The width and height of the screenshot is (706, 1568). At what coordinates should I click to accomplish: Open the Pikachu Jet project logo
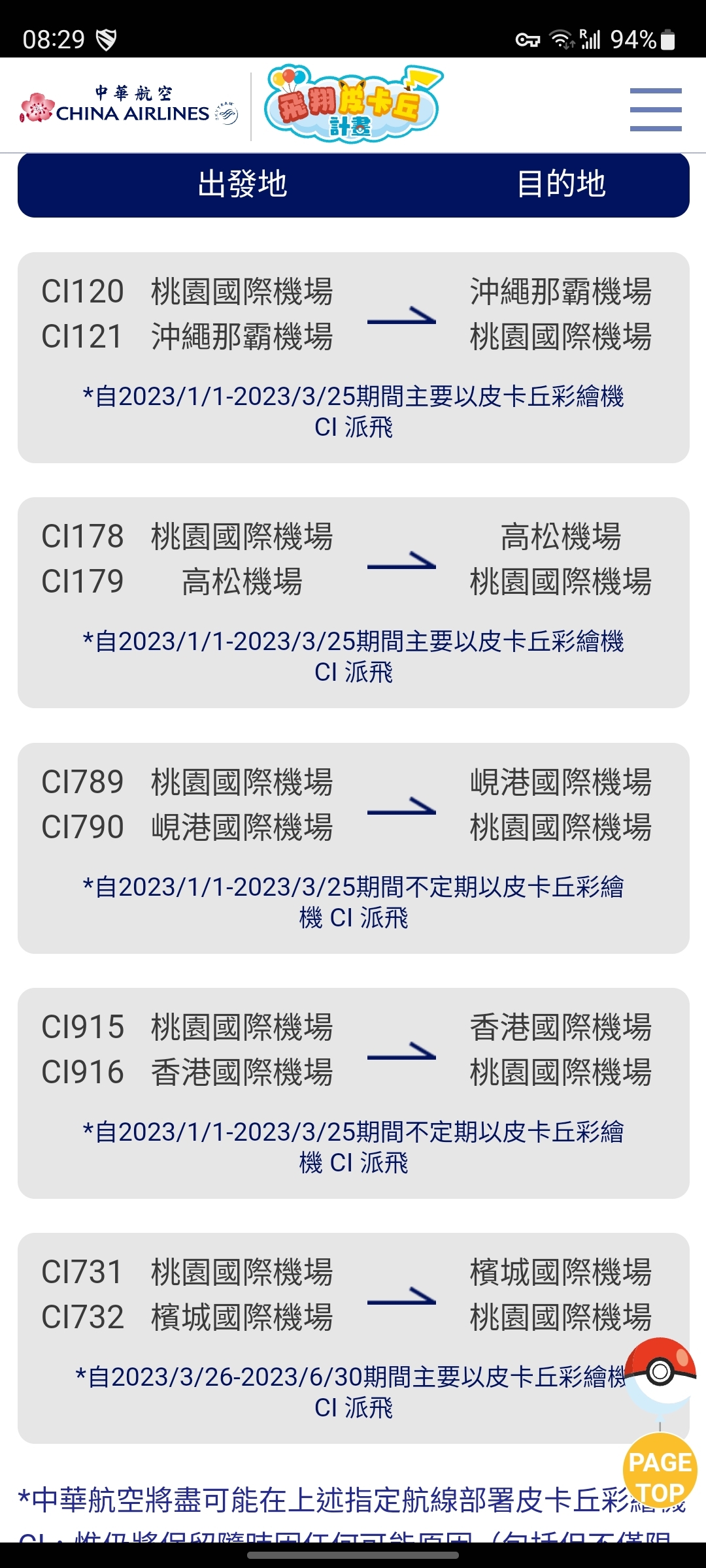[x=353, y=103]
